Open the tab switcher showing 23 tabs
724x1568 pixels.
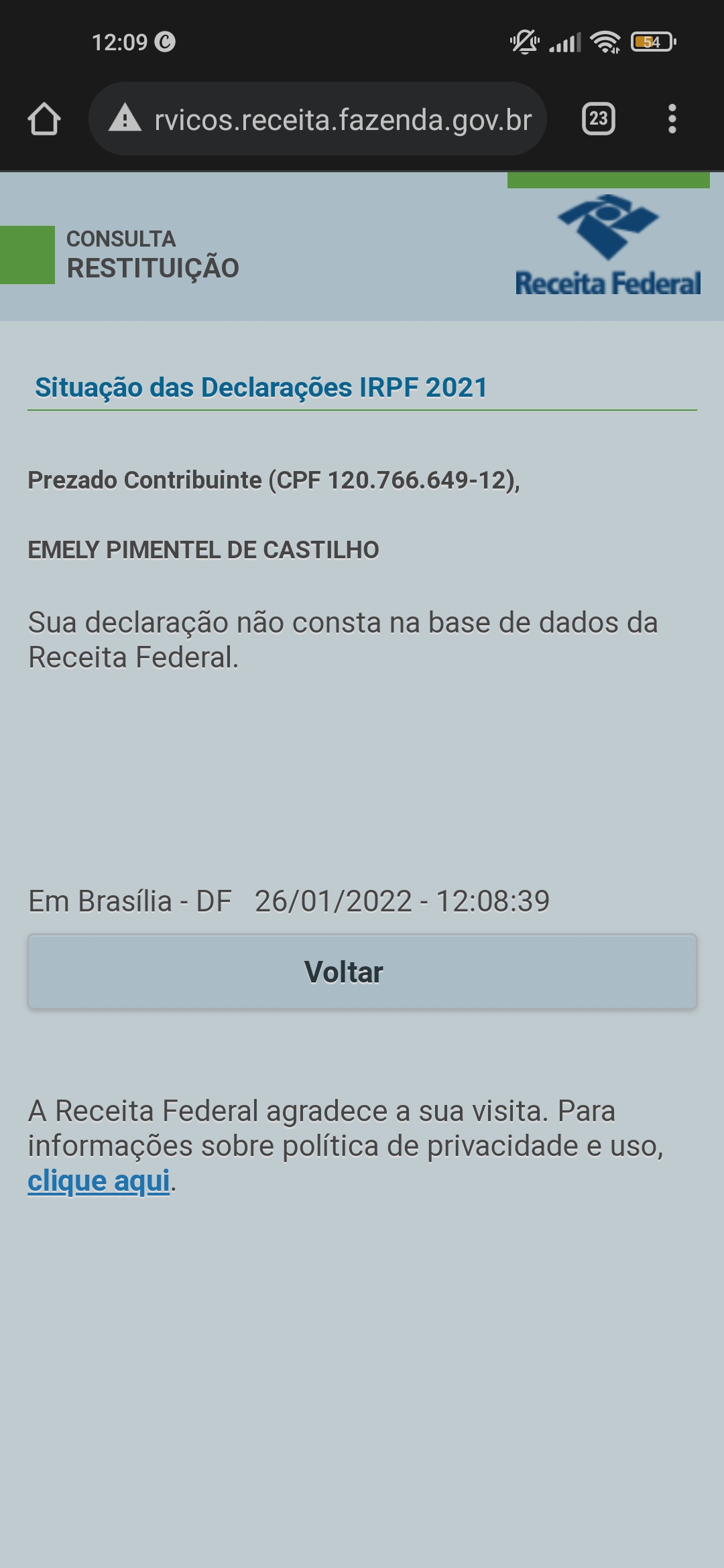[x=599, y=119]
